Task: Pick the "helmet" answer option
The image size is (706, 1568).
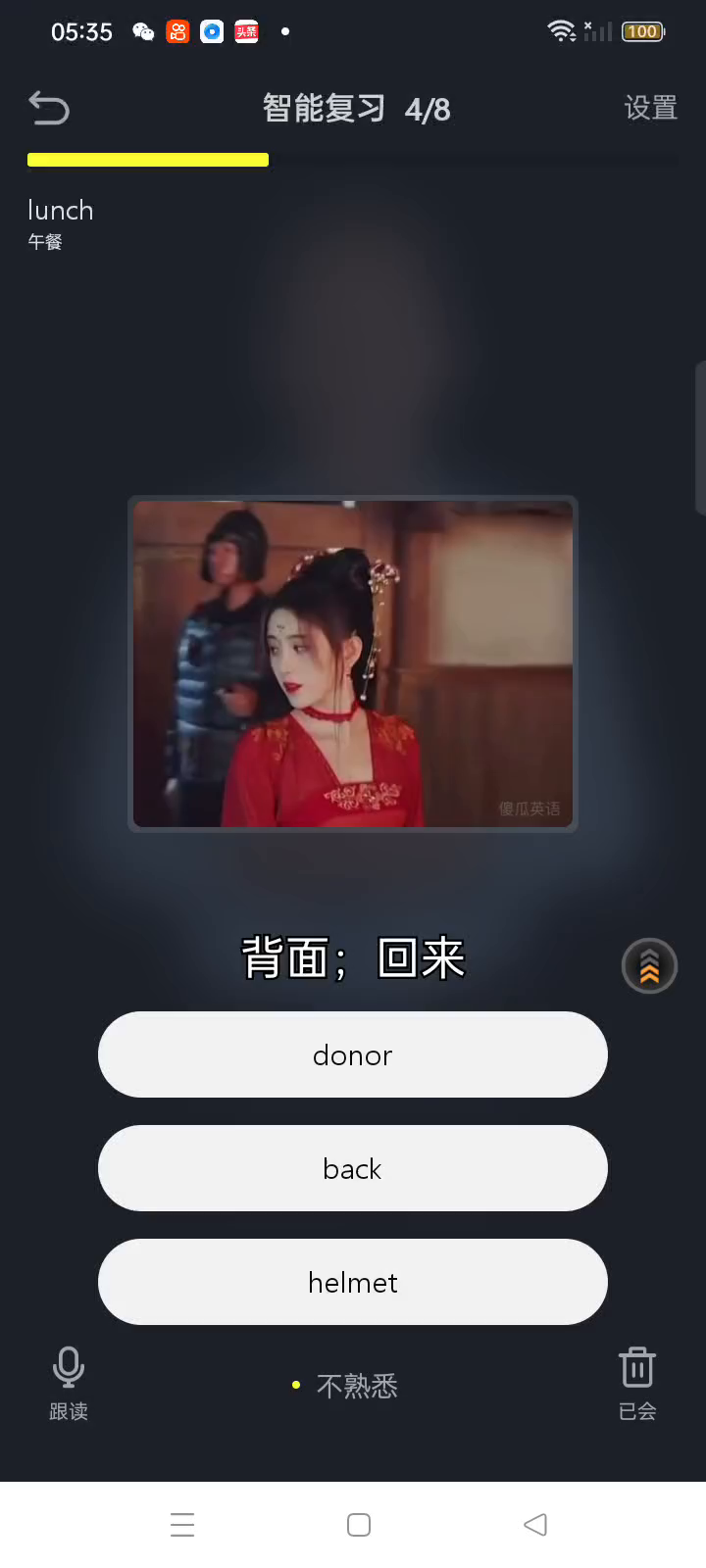Action: point(353,1282)
